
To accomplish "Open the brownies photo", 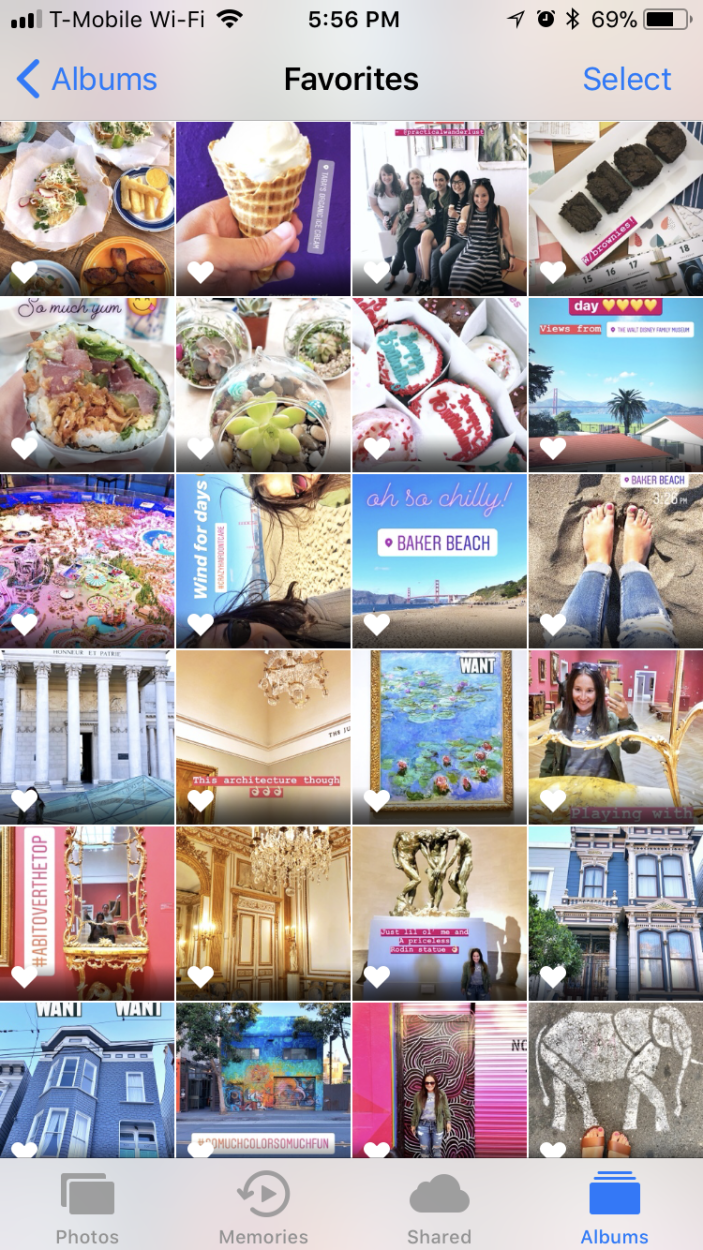I will [x=616, y=208].
